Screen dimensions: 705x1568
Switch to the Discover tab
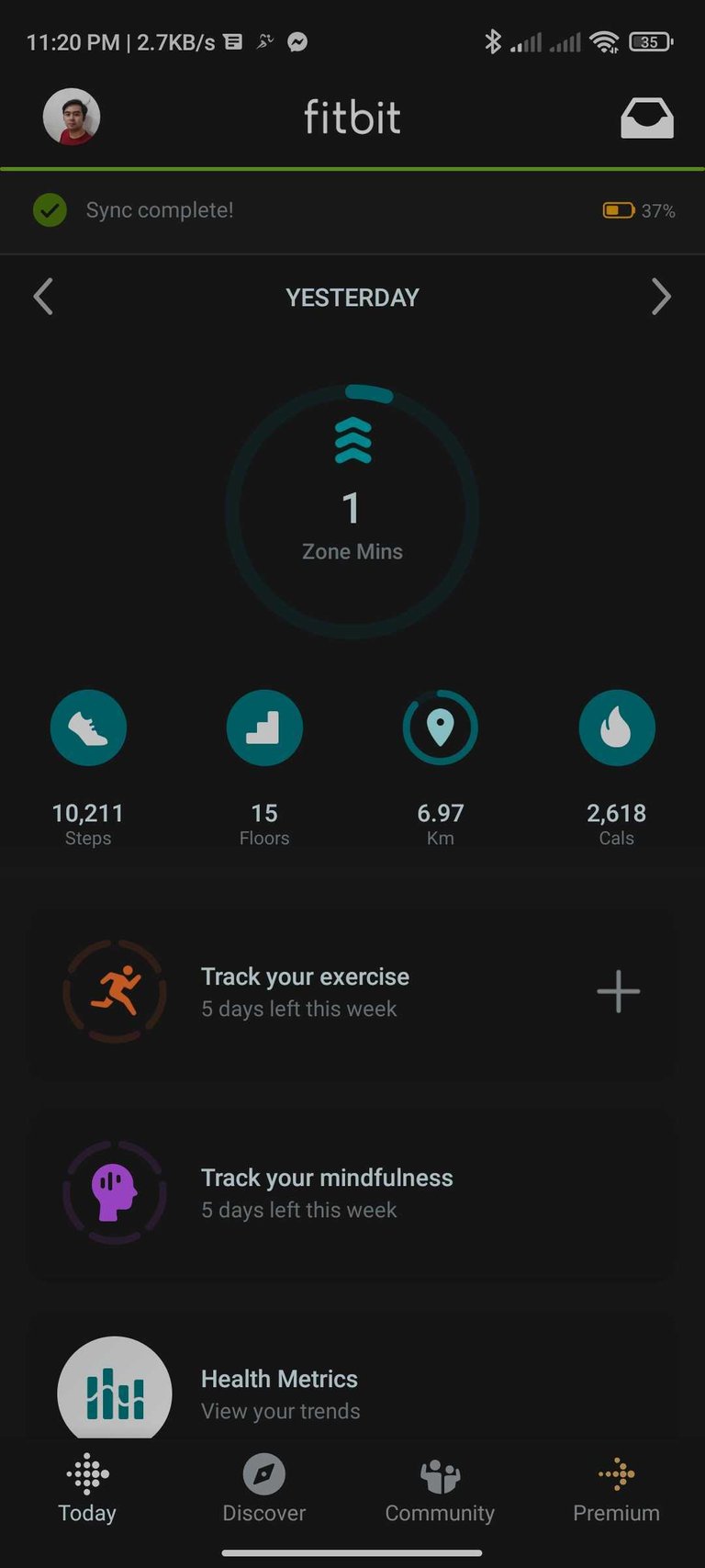tap(264, 1490)
